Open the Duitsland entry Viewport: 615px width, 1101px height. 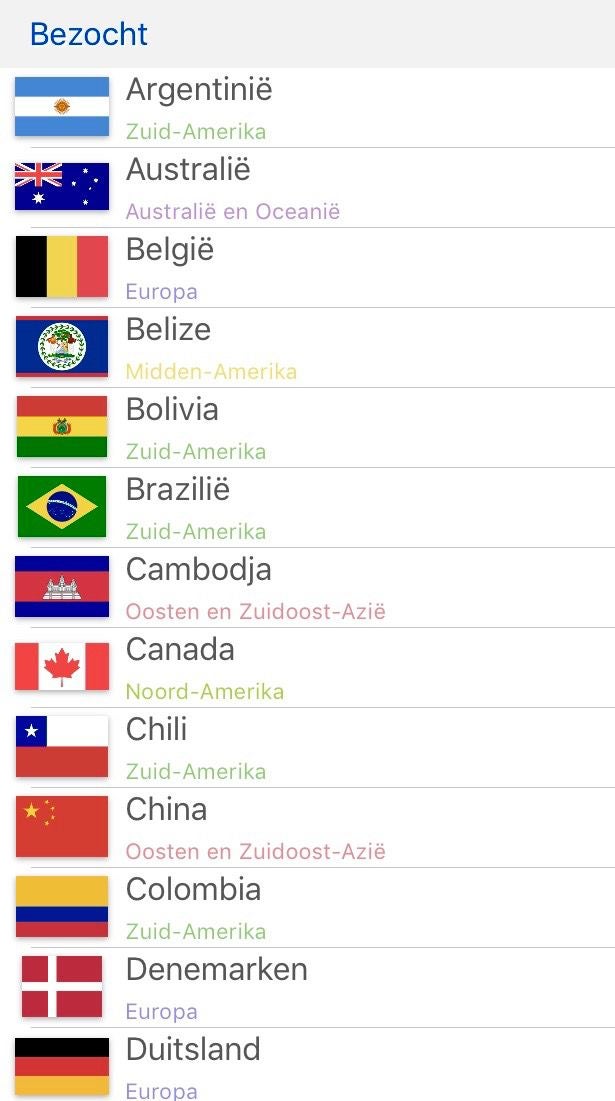pos(308,1065)
